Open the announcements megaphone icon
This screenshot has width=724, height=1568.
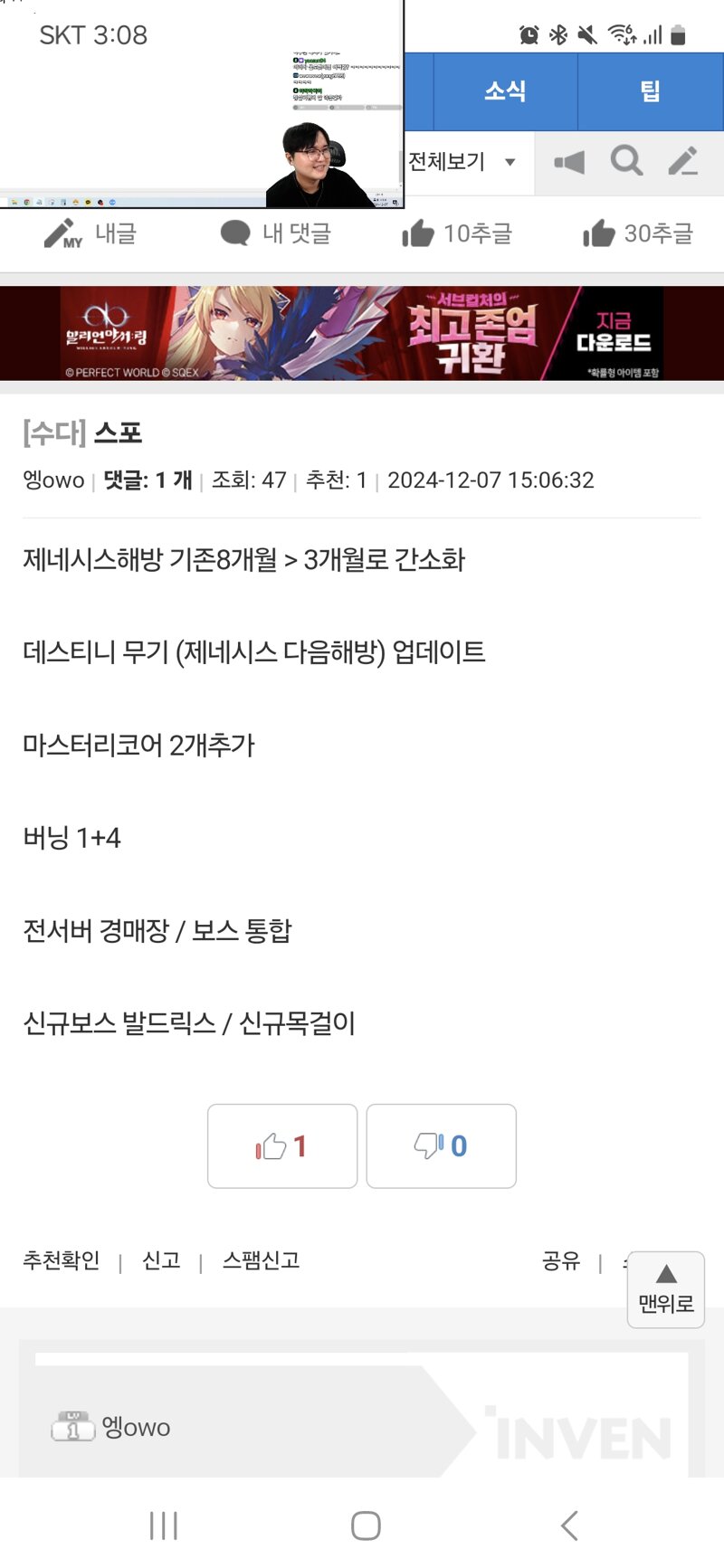click(569, 162)
